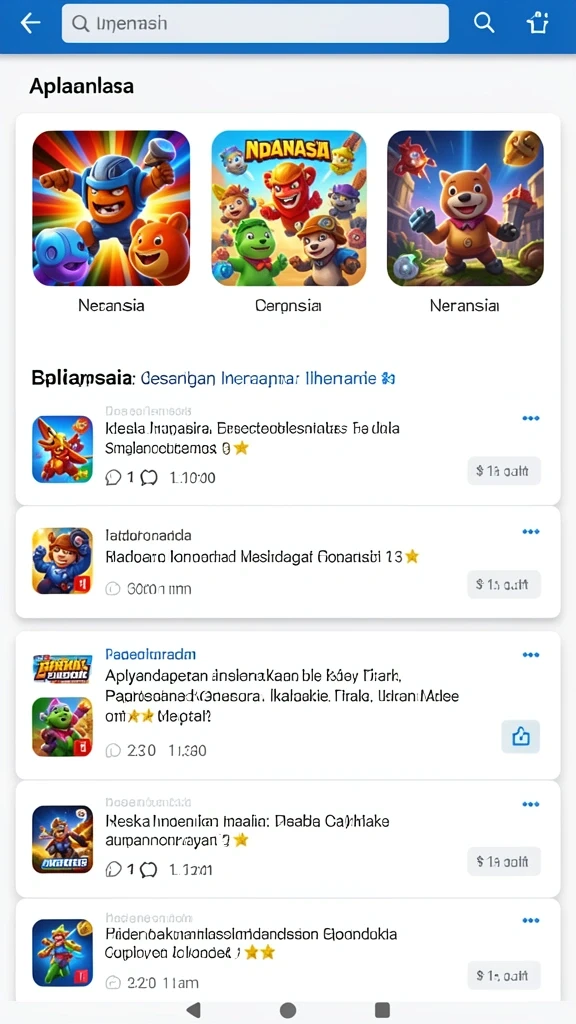Tap the like button on the Paeealmradm card
The height and width of the screenshot is (1024, 576).
tap(520, 738)
